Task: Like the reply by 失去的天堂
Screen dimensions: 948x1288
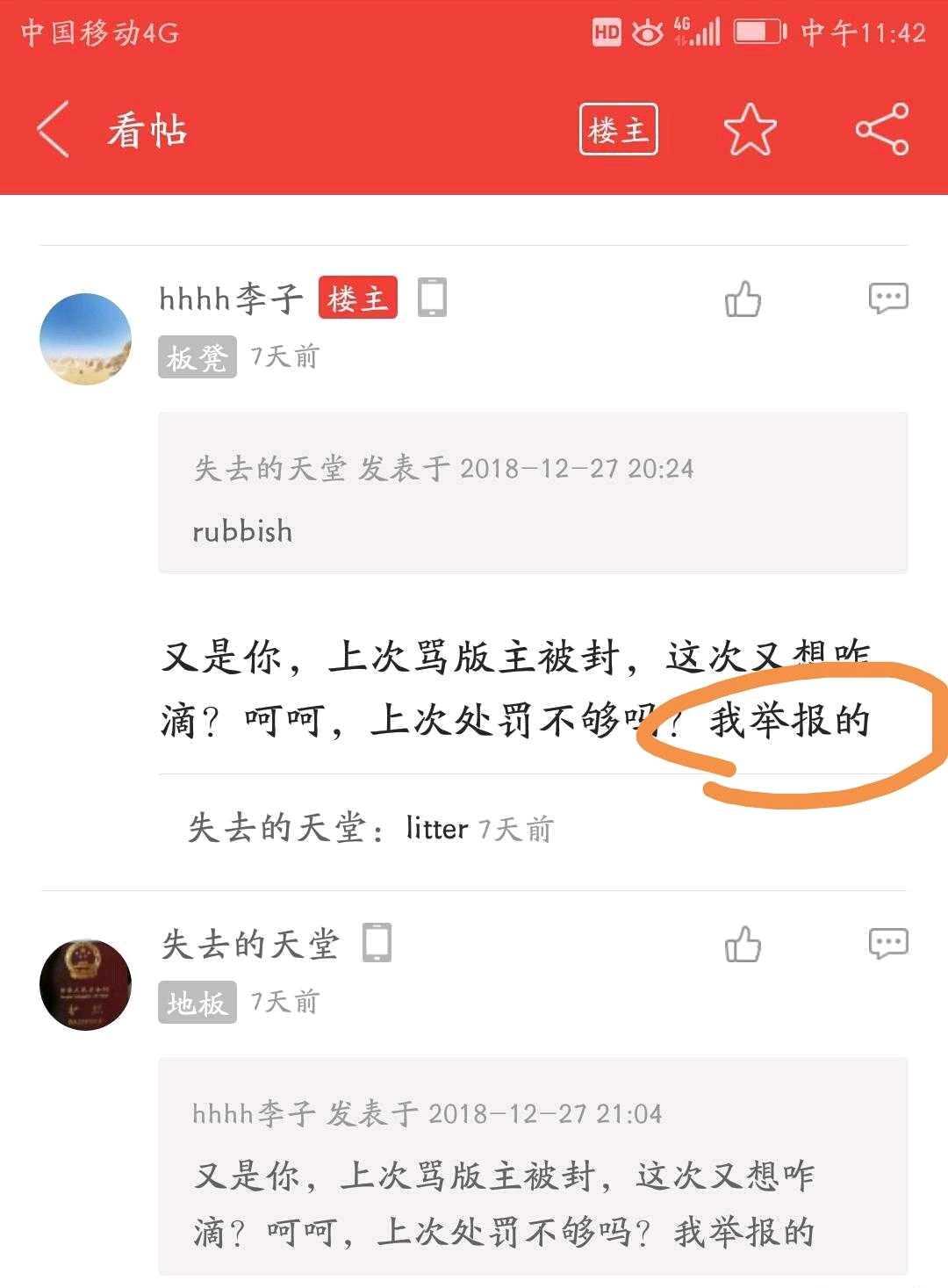Action: click(743, 946)
